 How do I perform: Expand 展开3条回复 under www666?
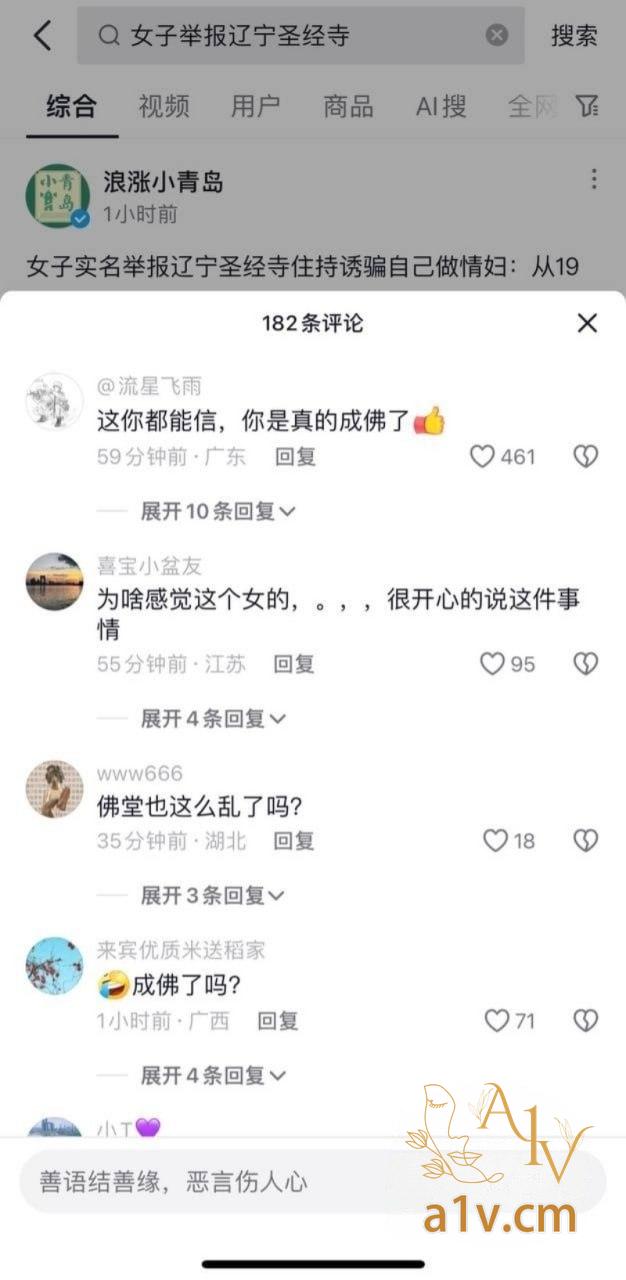tap(212, 895)
